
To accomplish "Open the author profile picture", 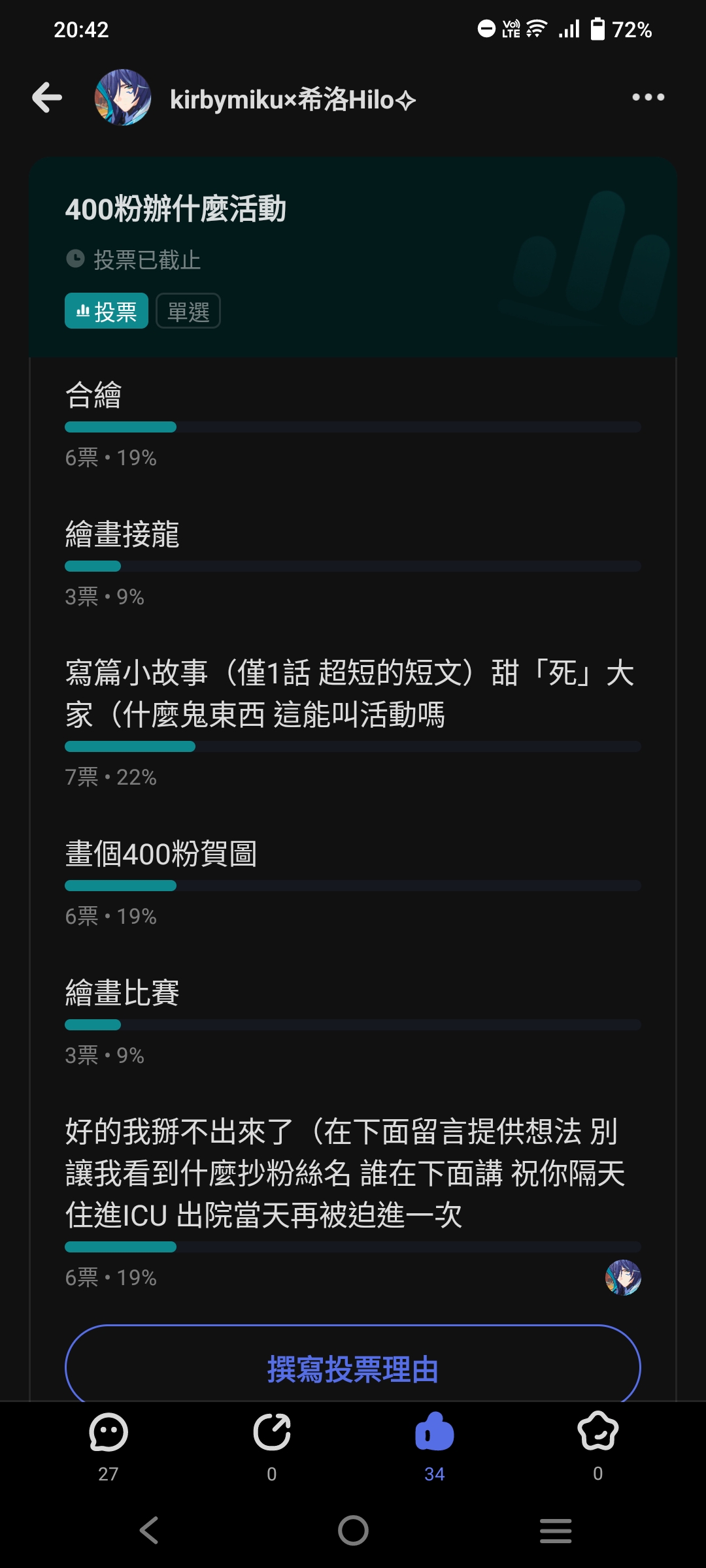I will pos(123,98).
